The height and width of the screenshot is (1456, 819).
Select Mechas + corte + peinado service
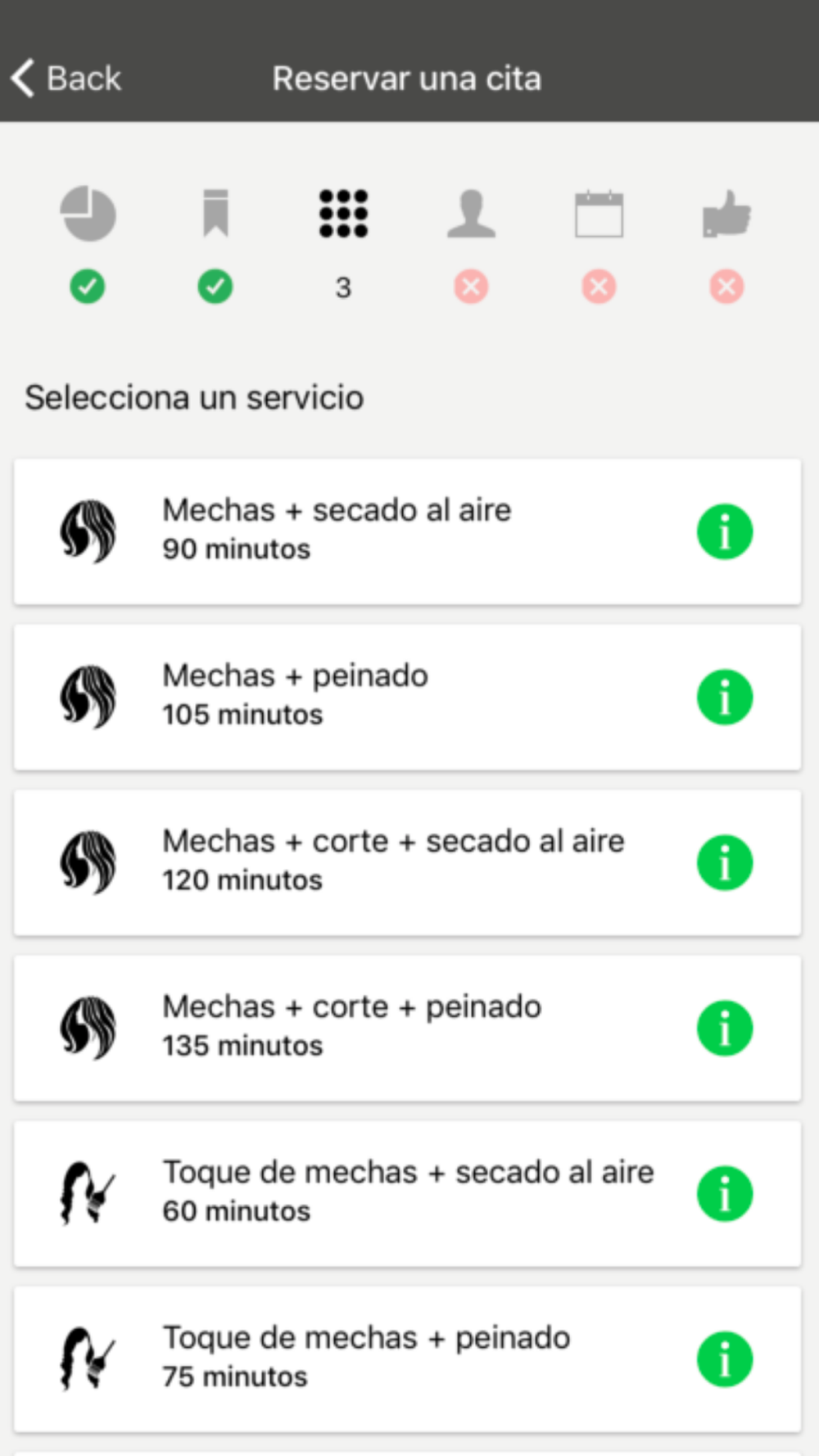click(x=407, y=1028)
